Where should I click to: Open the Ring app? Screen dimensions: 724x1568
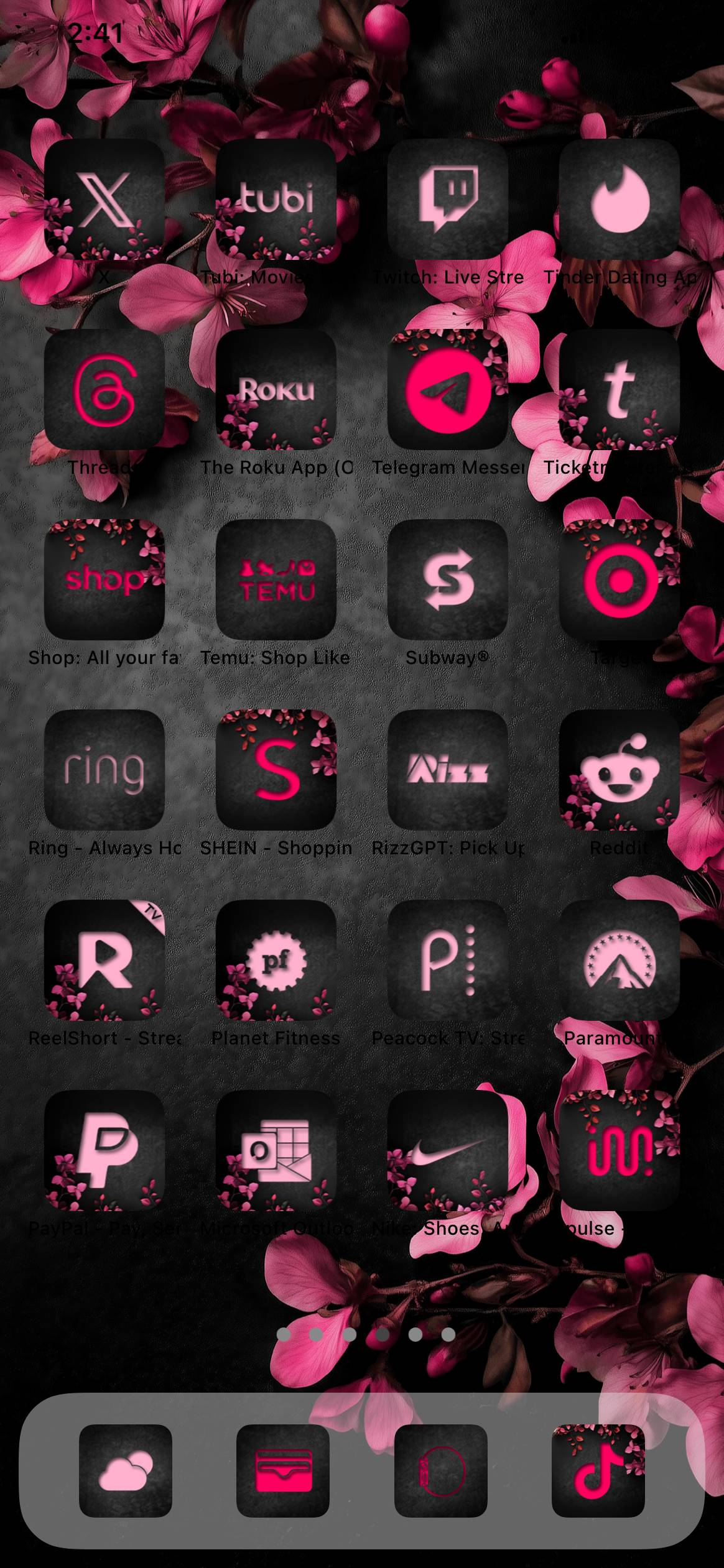(x=104, y=770)
